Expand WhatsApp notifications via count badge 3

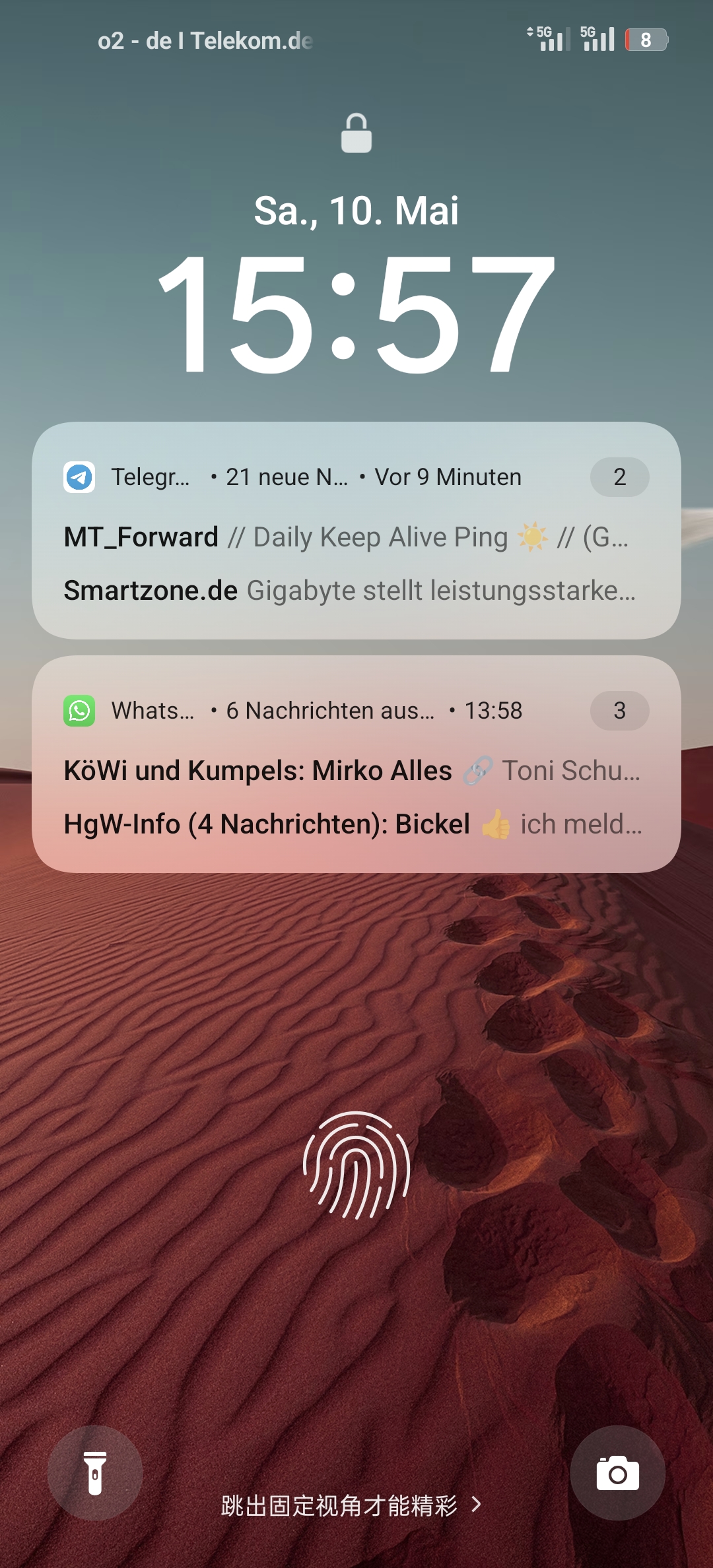619,711
